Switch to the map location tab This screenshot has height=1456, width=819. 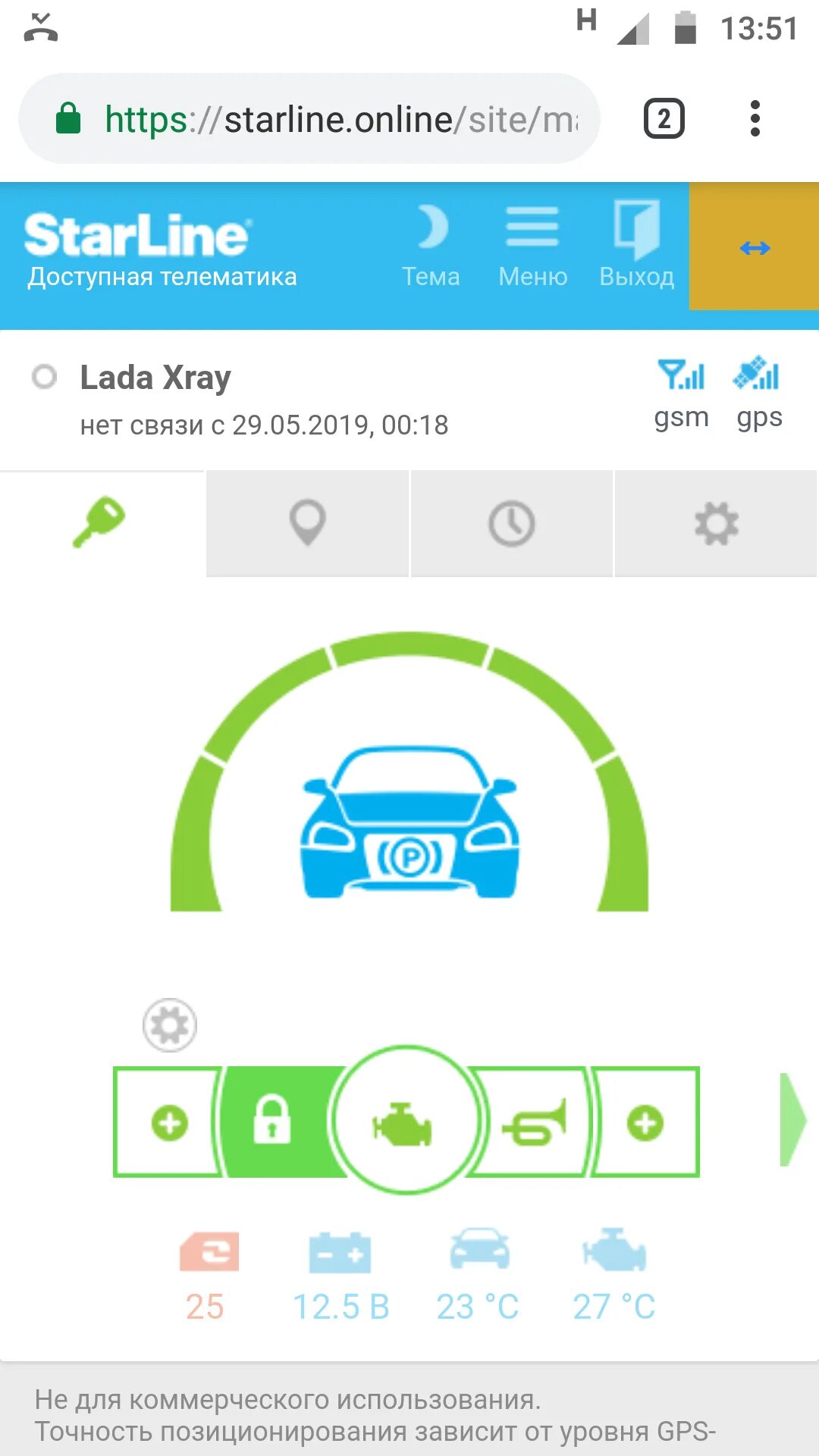click(307, 523)
